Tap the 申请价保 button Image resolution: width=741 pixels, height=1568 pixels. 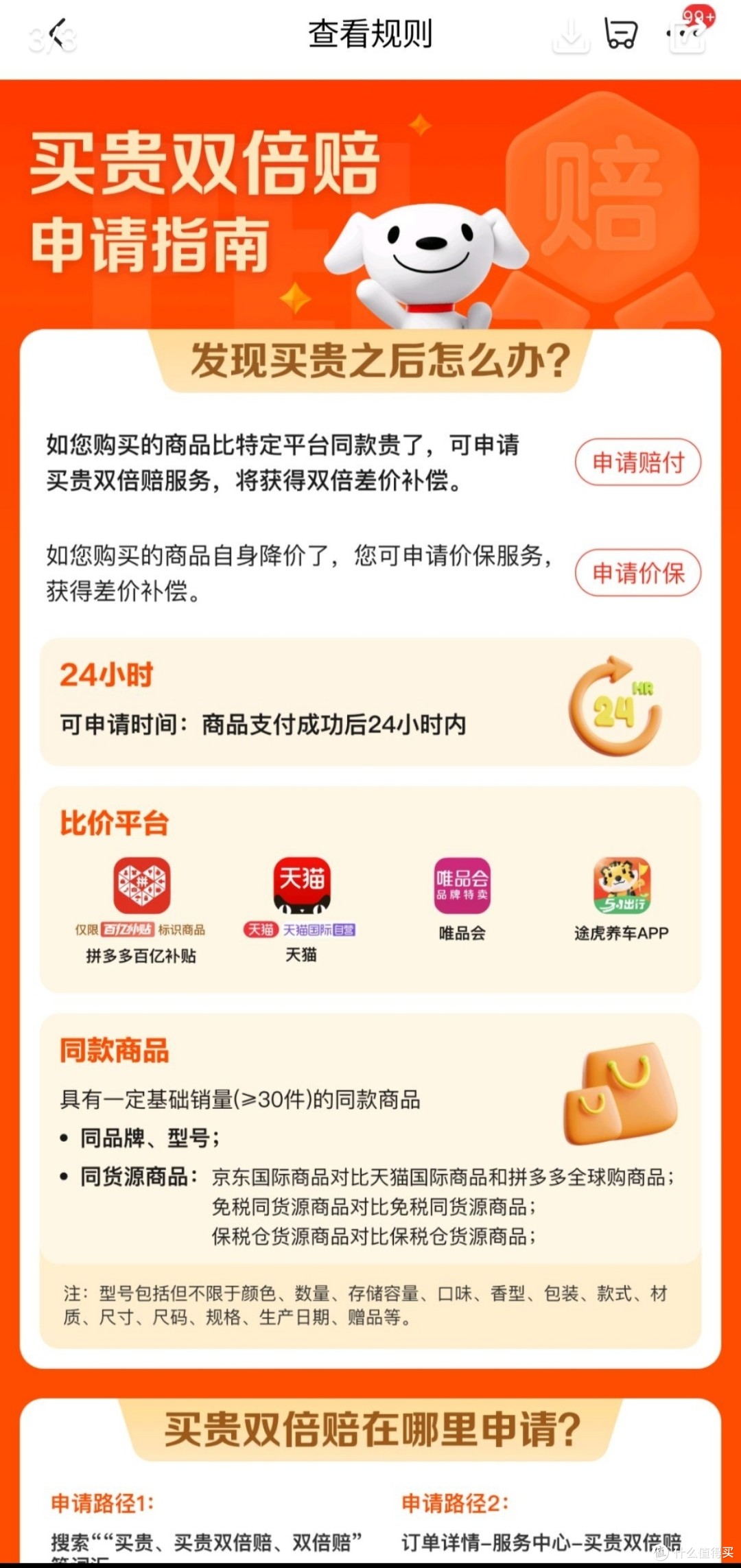[638, 572]
